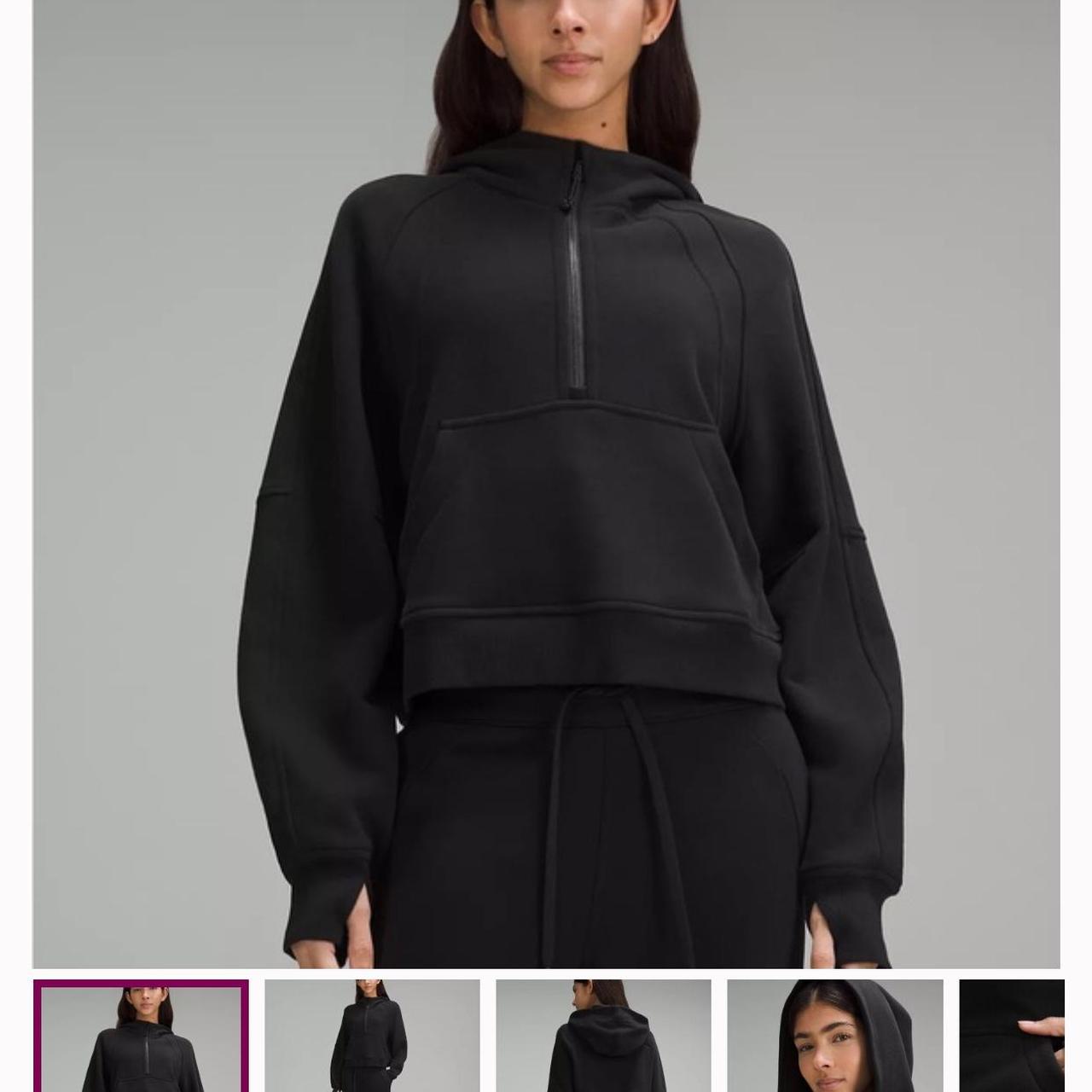Select the partly visible pocket detail thumbnail
This screenshot has height=1092, width=1092.
[x=1012, y=1037]
